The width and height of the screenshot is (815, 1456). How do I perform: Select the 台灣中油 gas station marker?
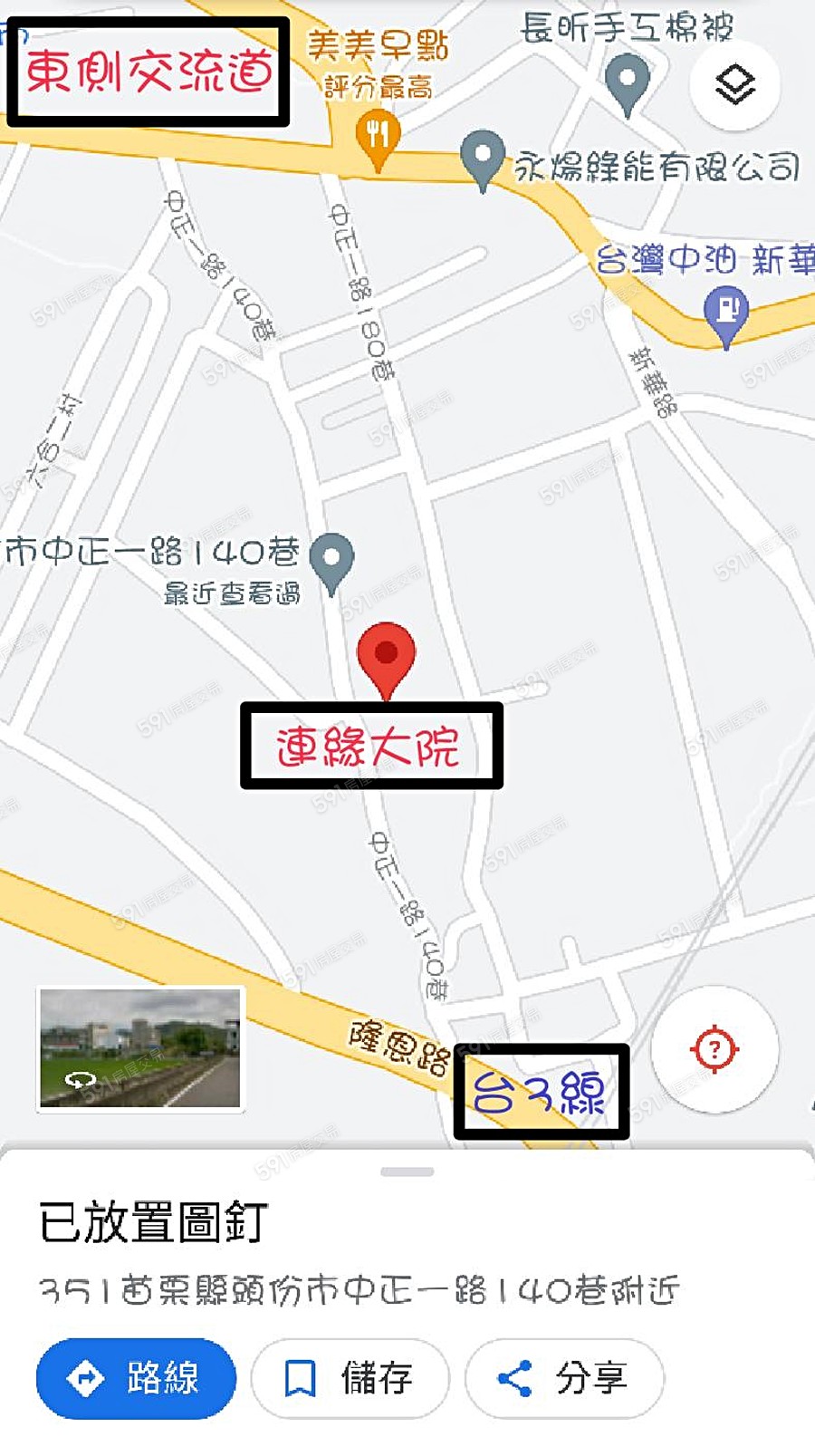(x=726, y=312)
